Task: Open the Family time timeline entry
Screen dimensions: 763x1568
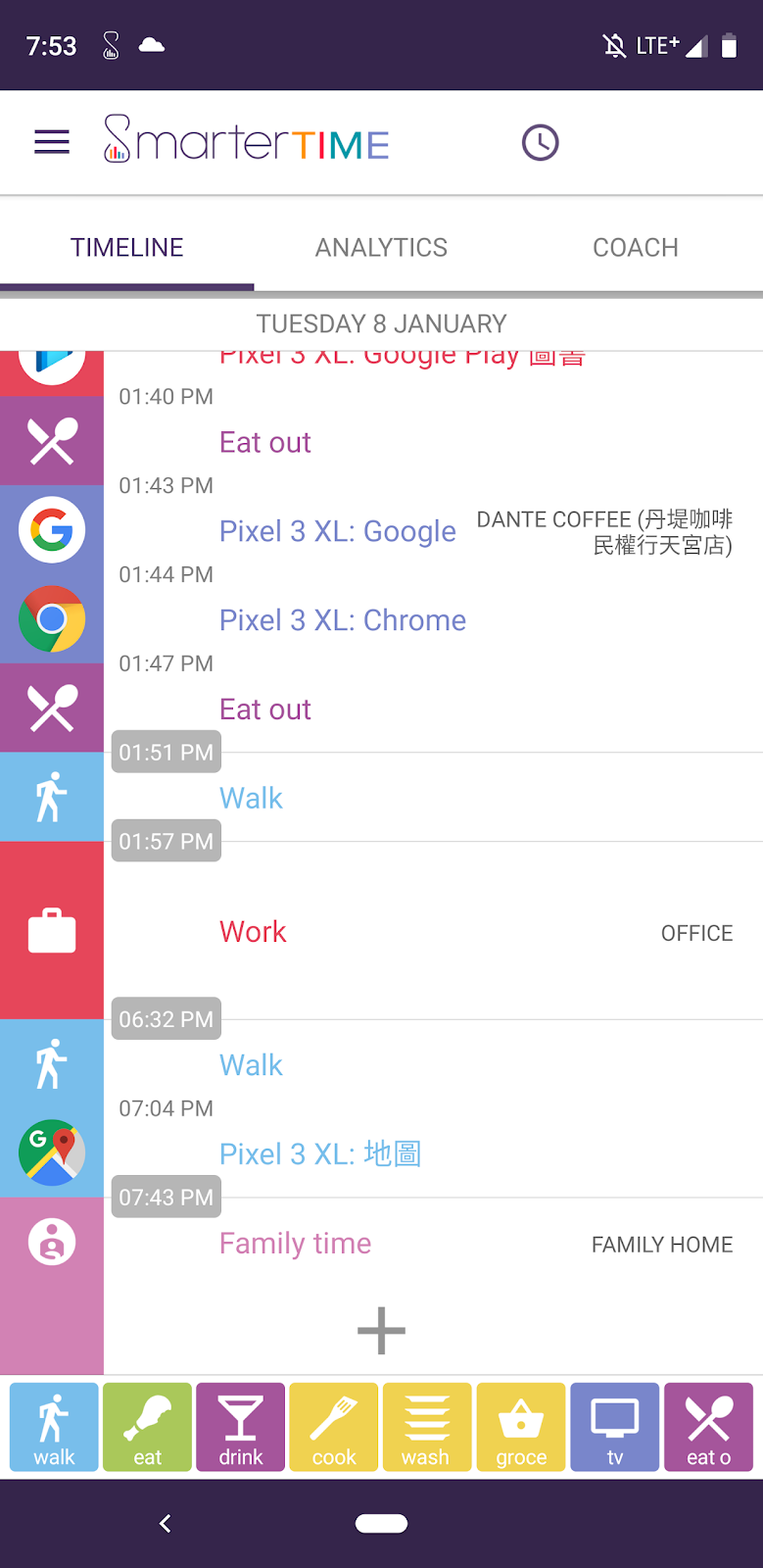Action: pyautogui.click(x=295, y=1243)
